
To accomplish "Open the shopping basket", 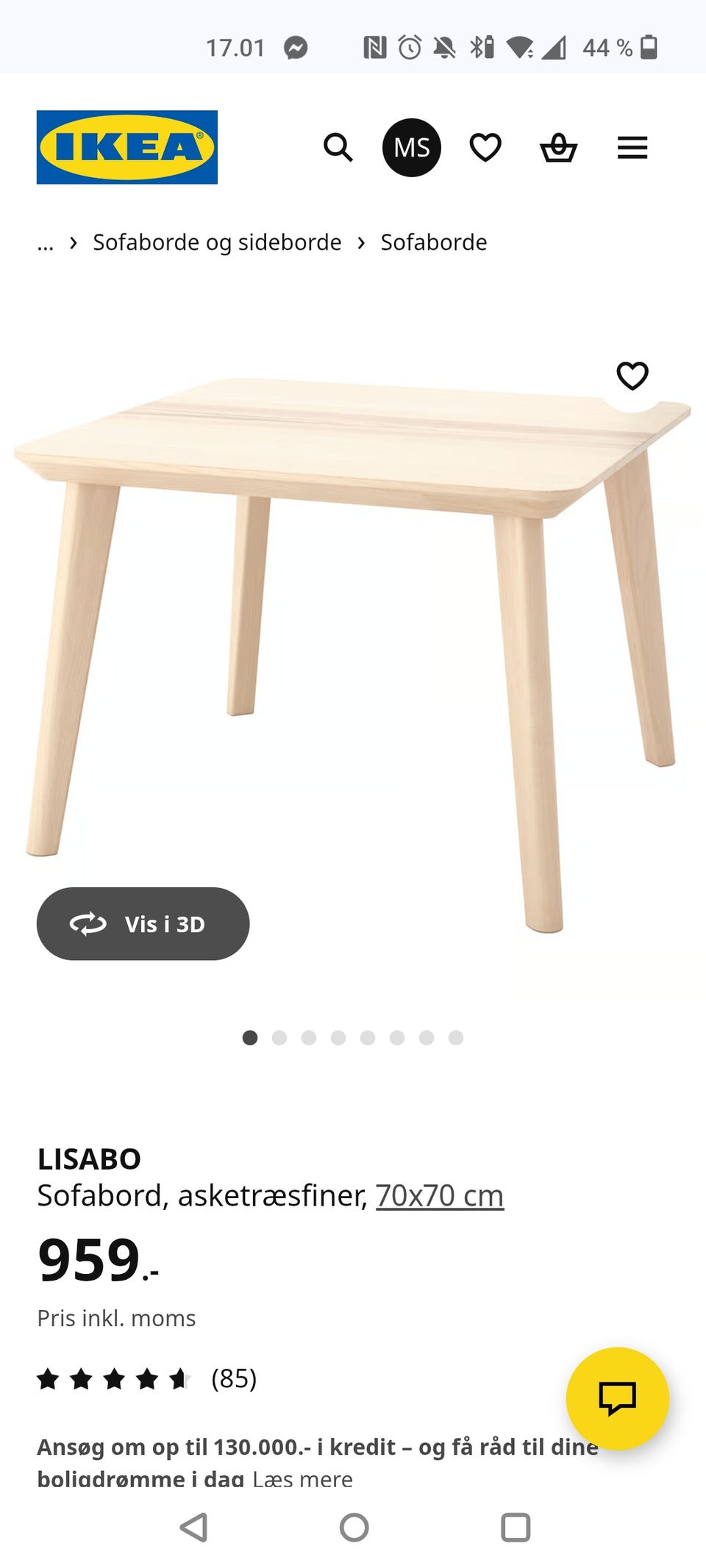I will pos(559,148).
